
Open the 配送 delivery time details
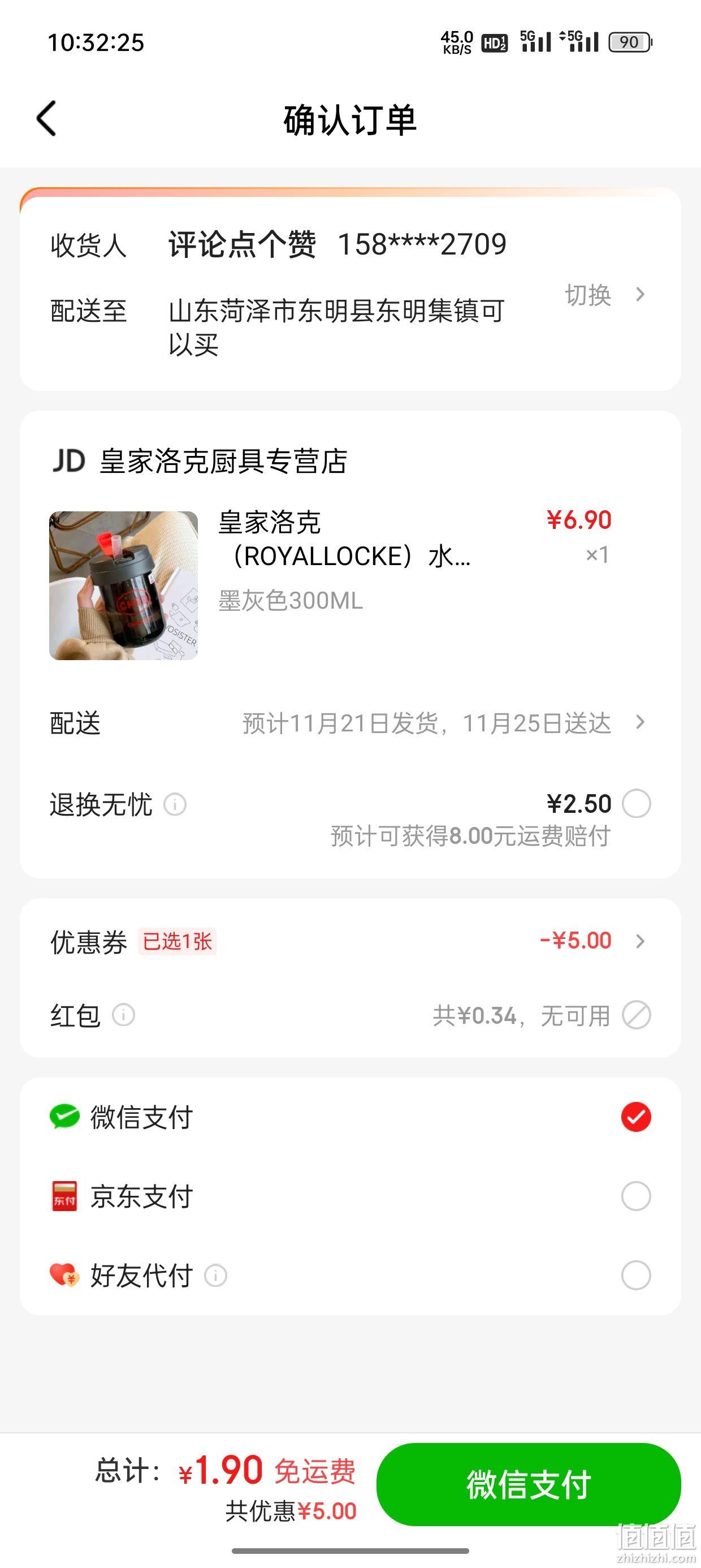[x=350, y=723]
